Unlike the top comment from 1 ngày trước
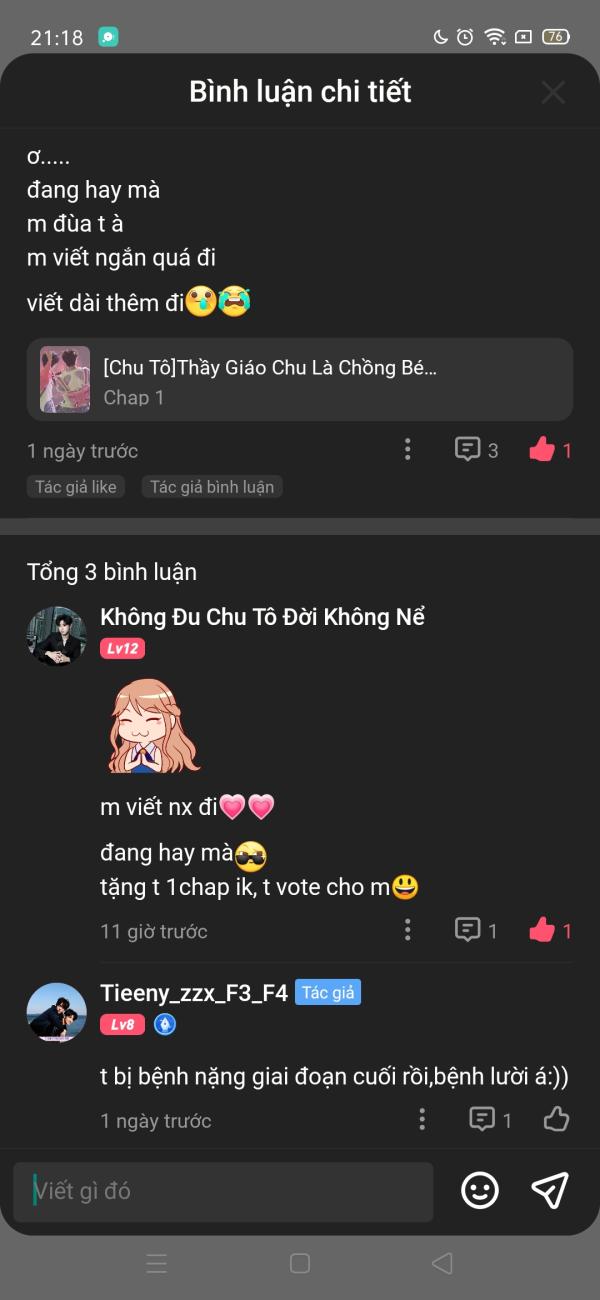 (x=542, y=450)
